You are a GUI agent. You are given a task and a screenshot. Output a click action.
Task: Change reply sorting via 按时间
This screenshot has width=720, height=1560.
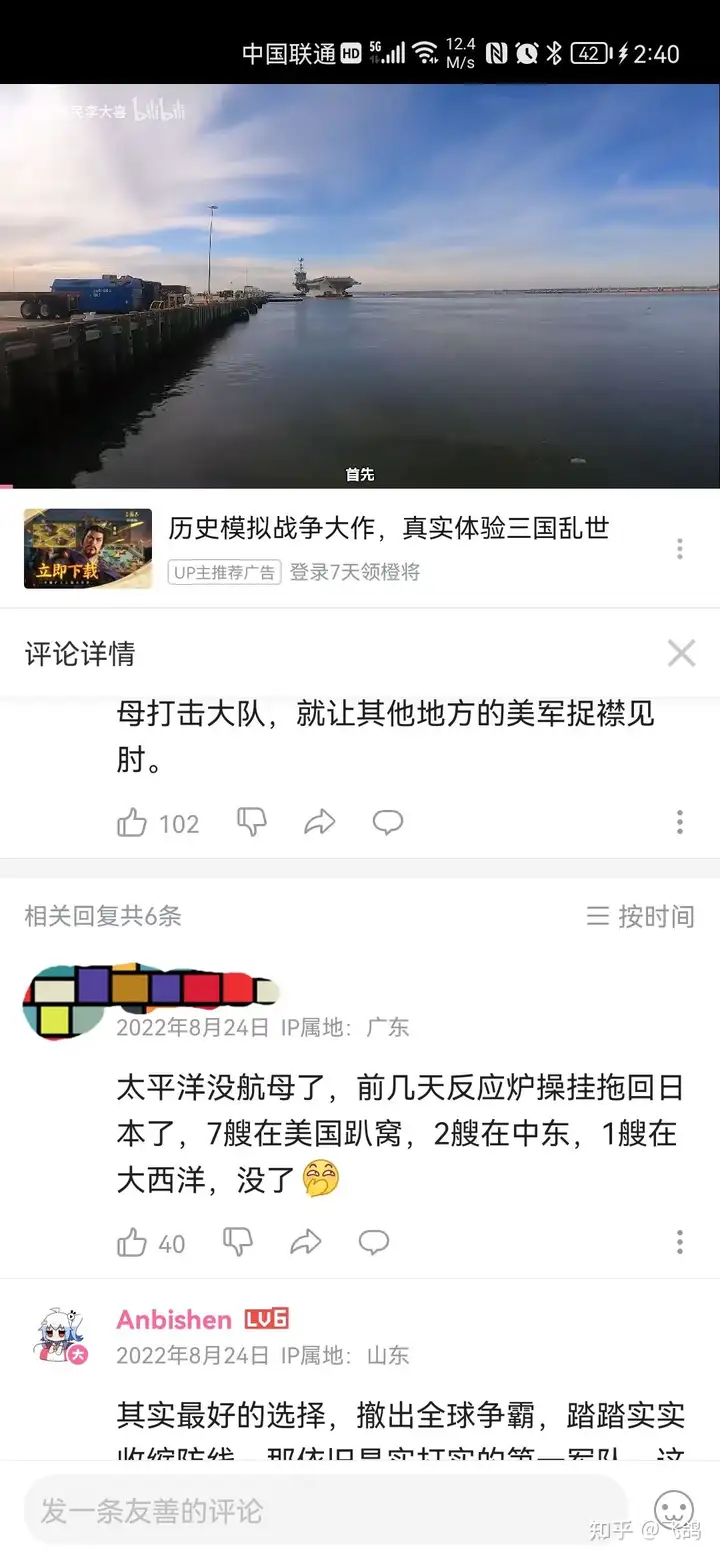click(x=640, y=916)
